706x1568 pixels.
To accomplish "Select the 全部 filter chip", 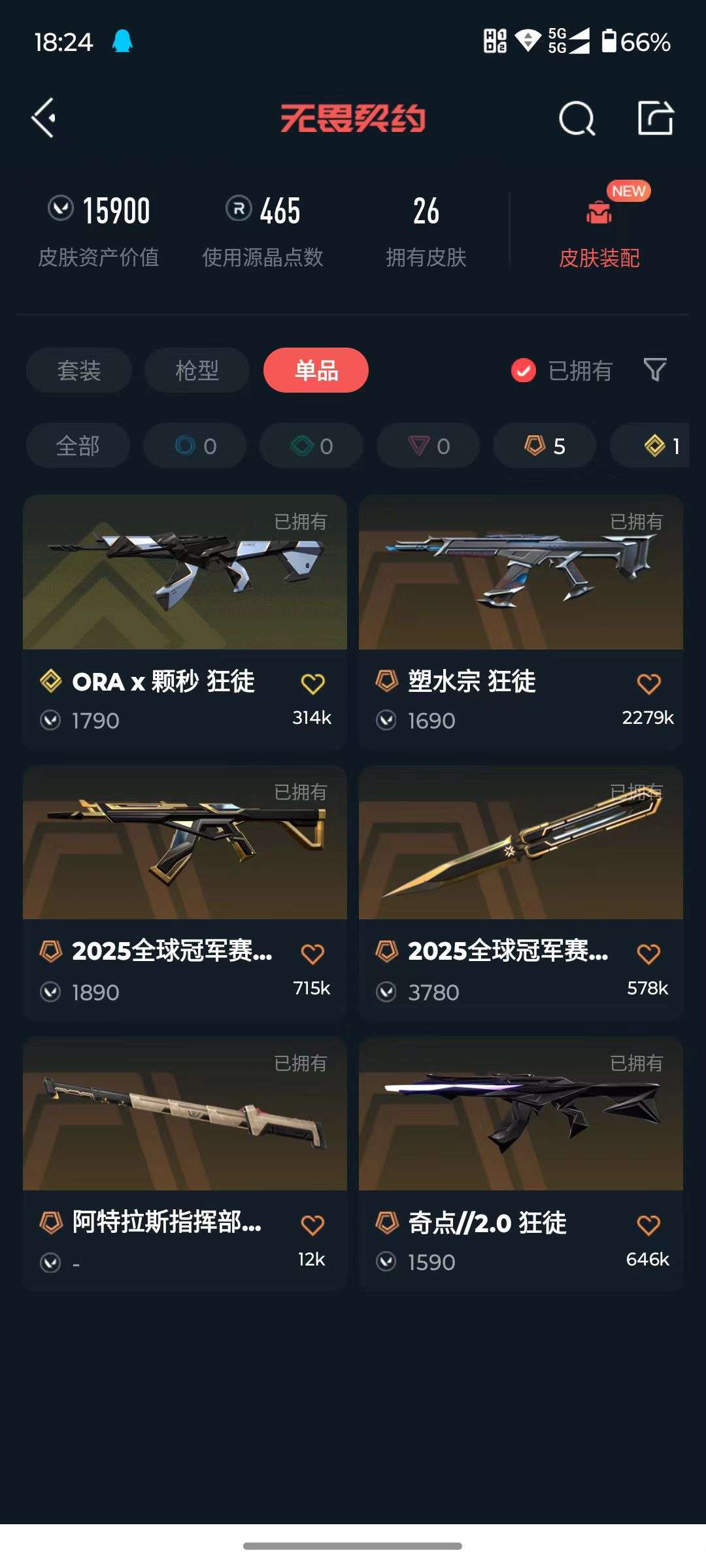I will point(78,446).
